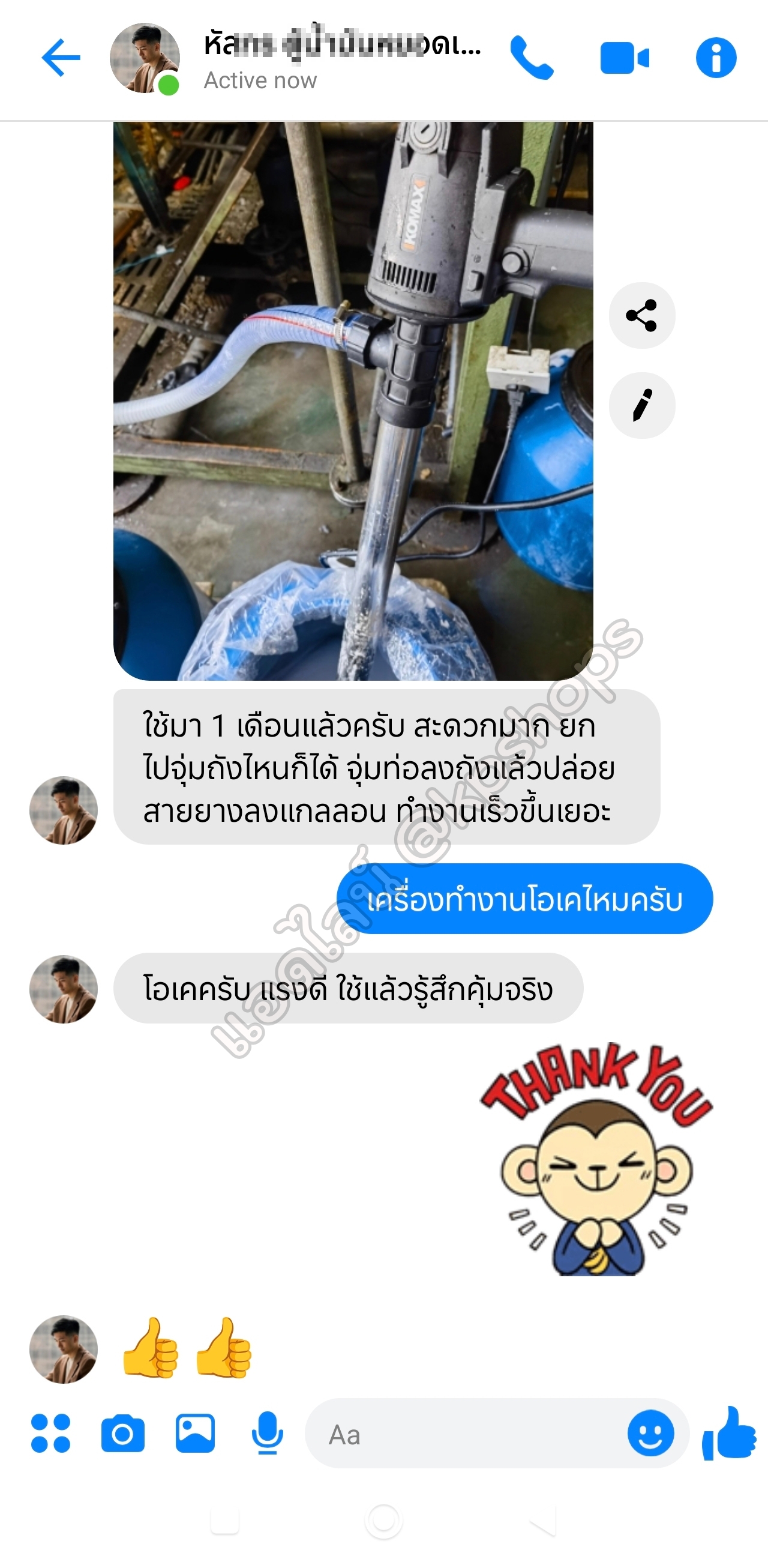Open conversation info details
Viewport: 768px width, 1568px height.
pos(716,58)
